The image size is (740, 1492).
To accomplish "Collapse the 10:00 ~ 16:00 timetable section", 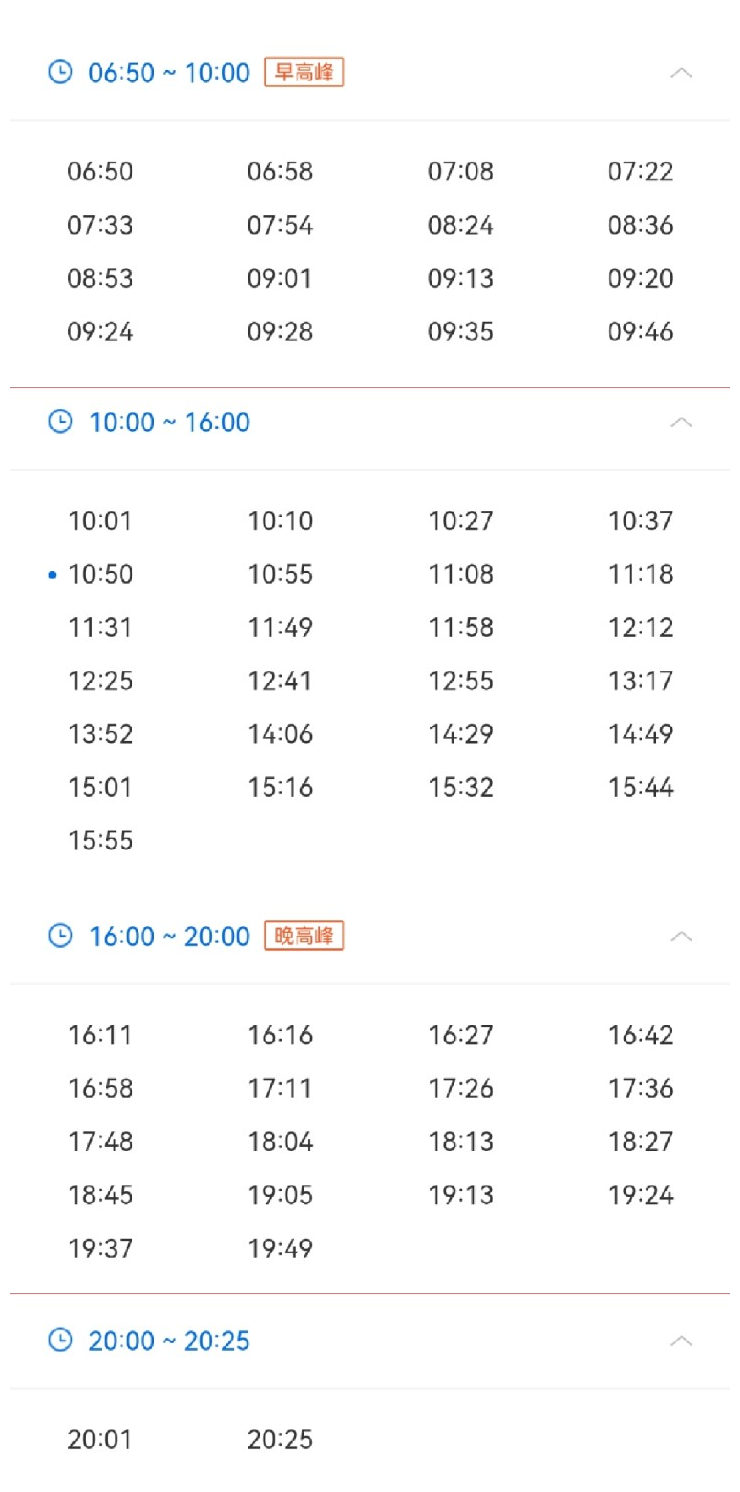I will (681, 422).
